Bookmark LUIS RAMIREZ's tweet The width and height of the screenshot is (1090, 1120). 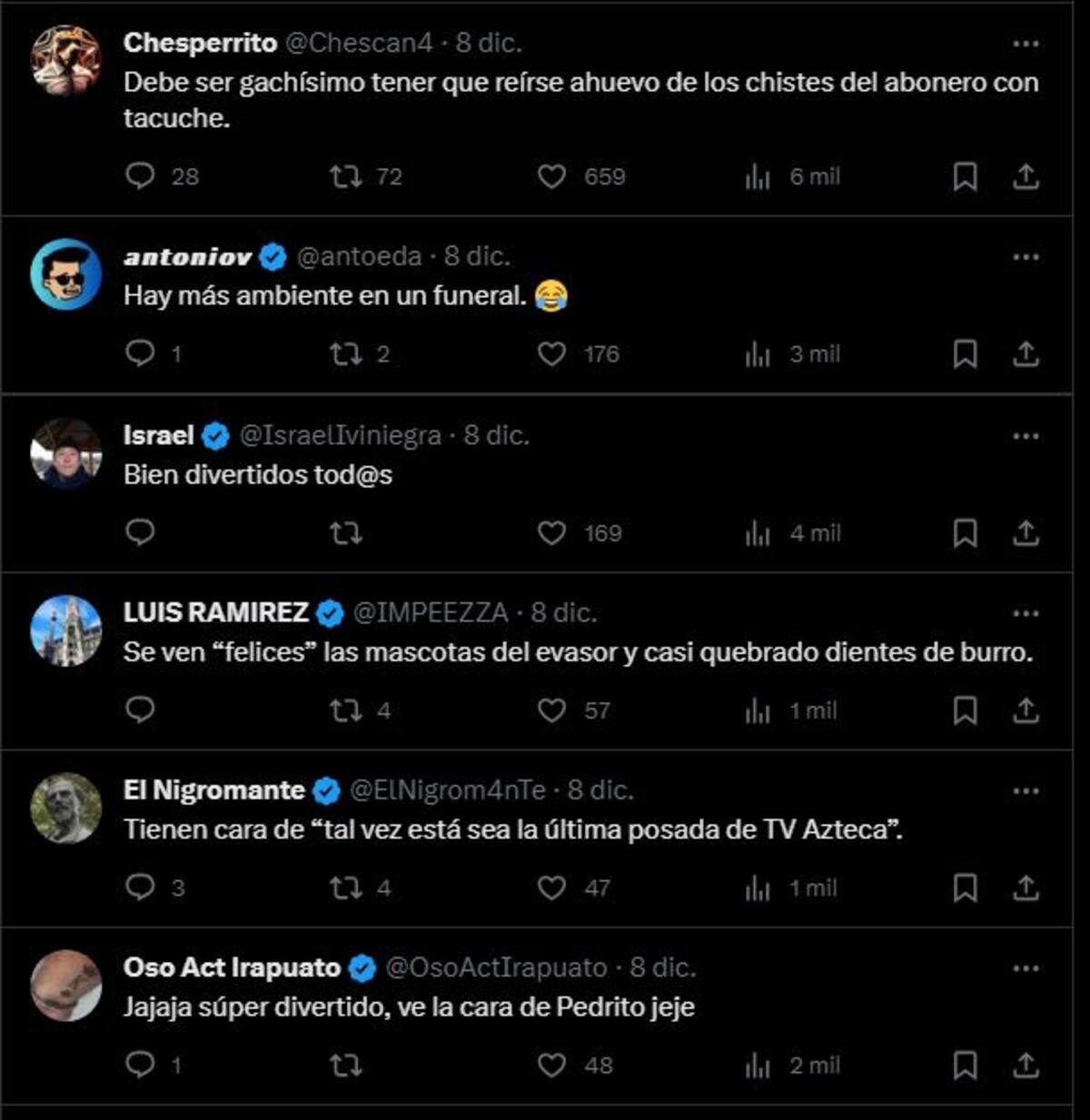click(965, 709)
